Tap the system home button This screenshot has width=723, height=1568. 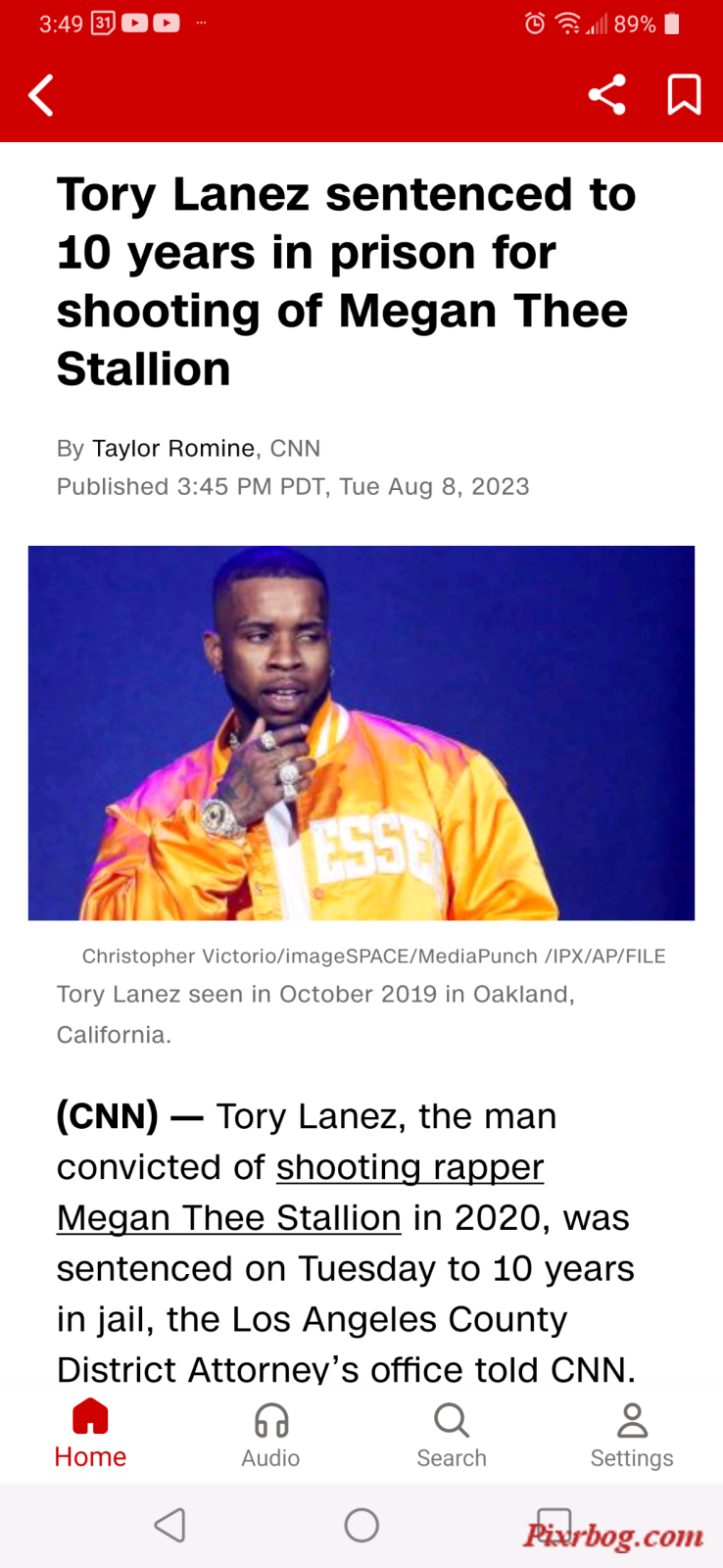click(x=361, y=1525)
